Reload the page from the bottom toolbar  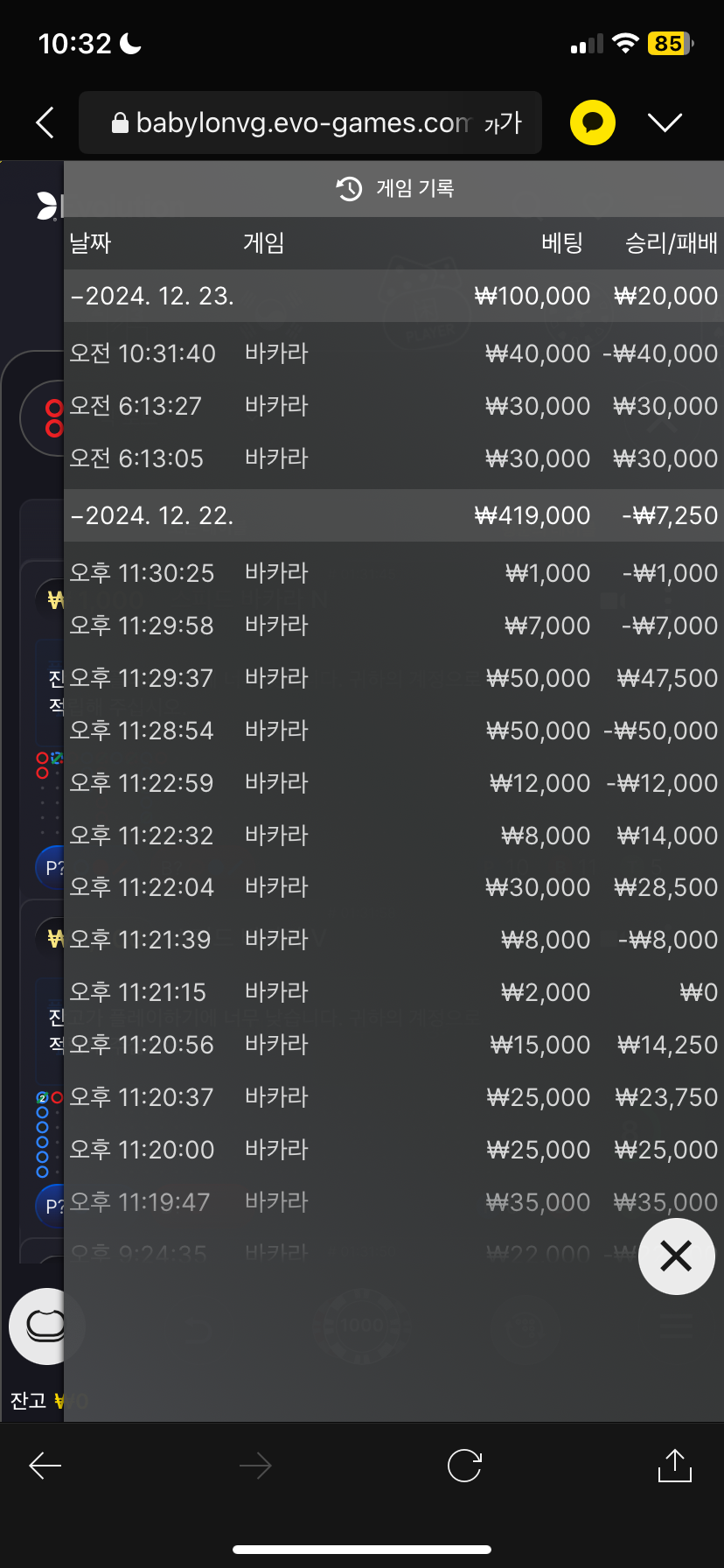pyautogui.click(x=464, y=1466)
